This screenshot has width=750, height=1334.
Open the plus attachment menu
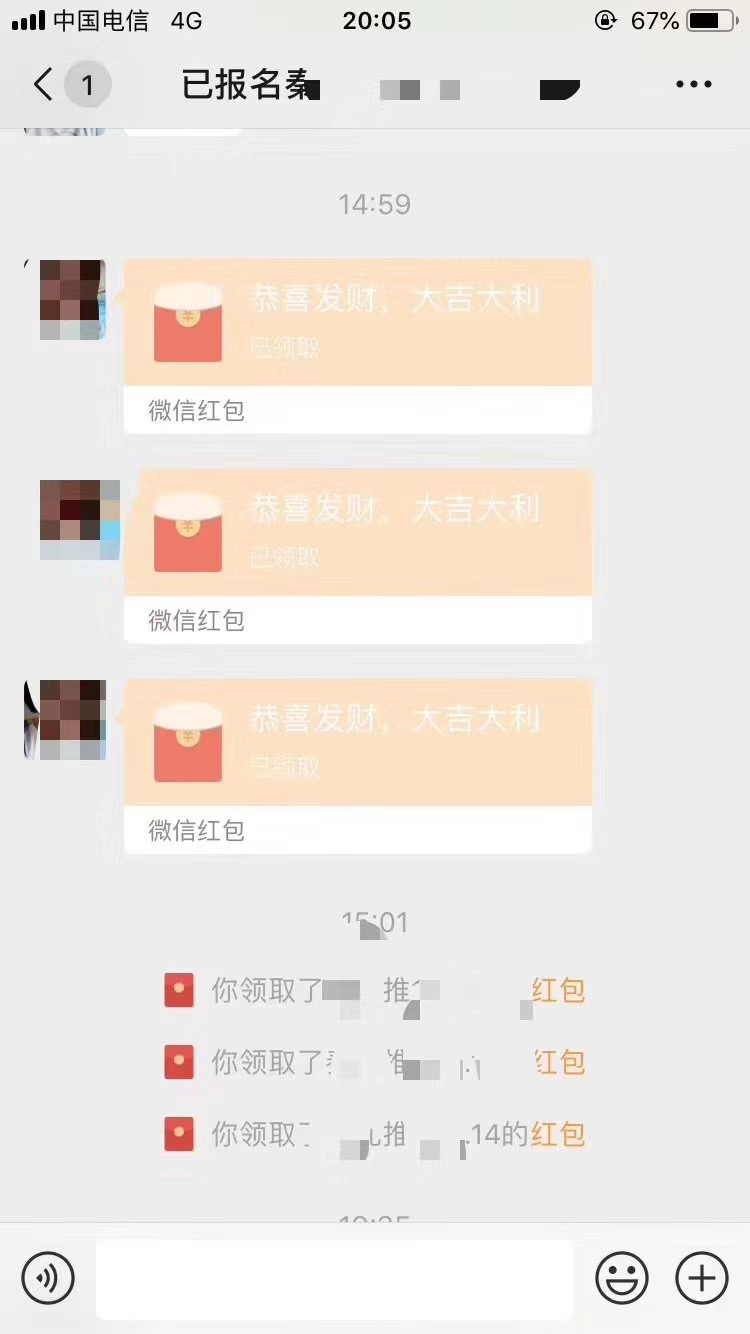pyautogui.click(x=702, y=1278)
